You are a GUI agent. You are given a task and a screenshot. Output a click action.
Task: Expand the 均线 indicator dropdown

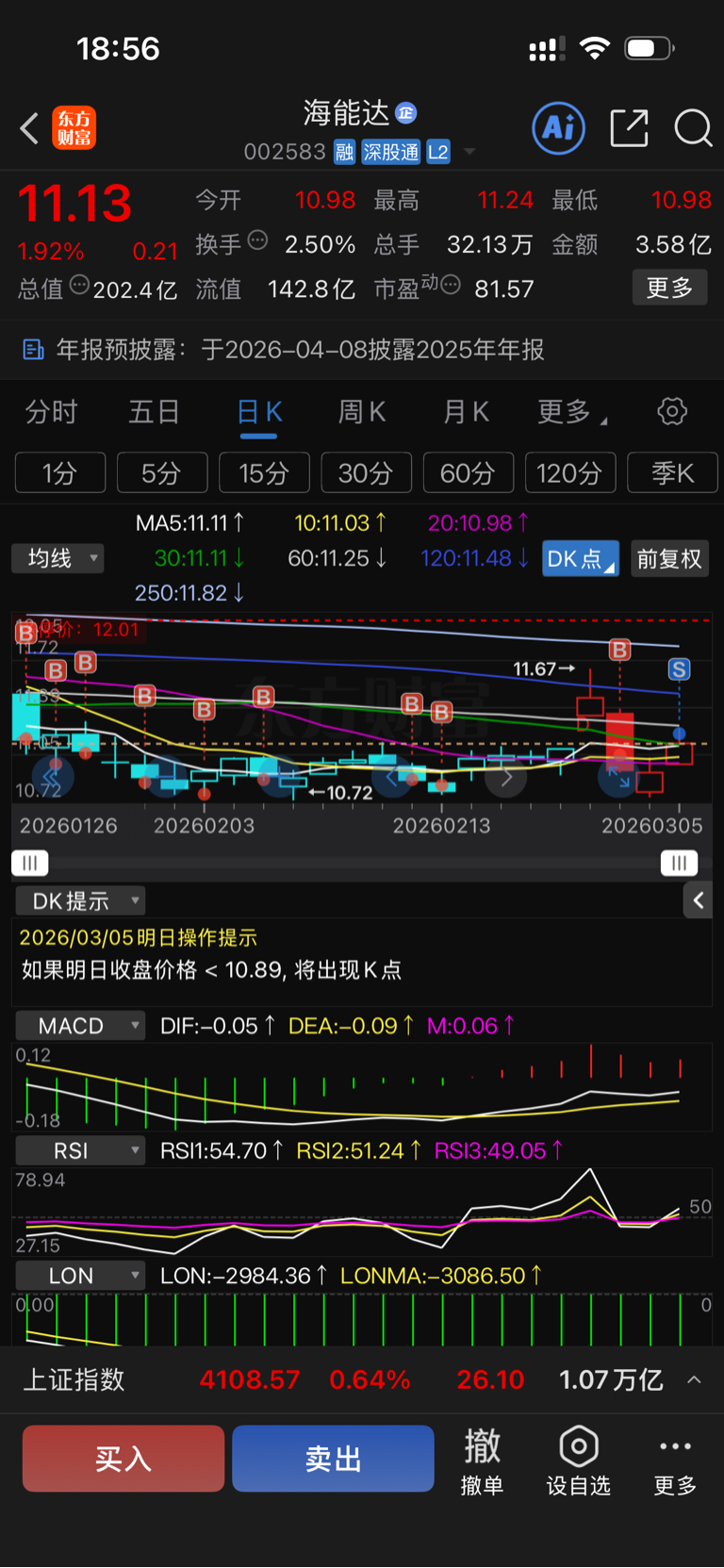pos(58,558)
